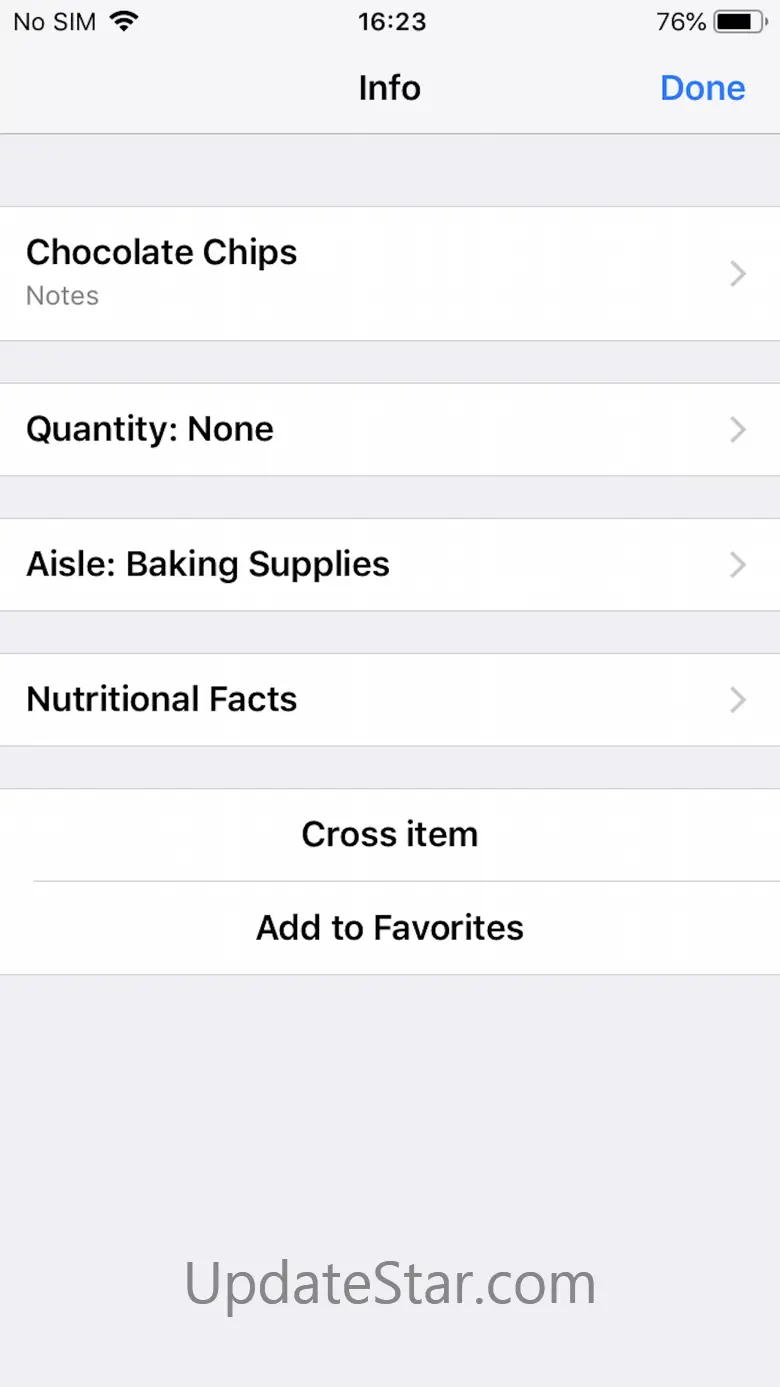780x1387 pixels.
Task: Open the Chocolate Chips notes row
Action: click(390, 273)
